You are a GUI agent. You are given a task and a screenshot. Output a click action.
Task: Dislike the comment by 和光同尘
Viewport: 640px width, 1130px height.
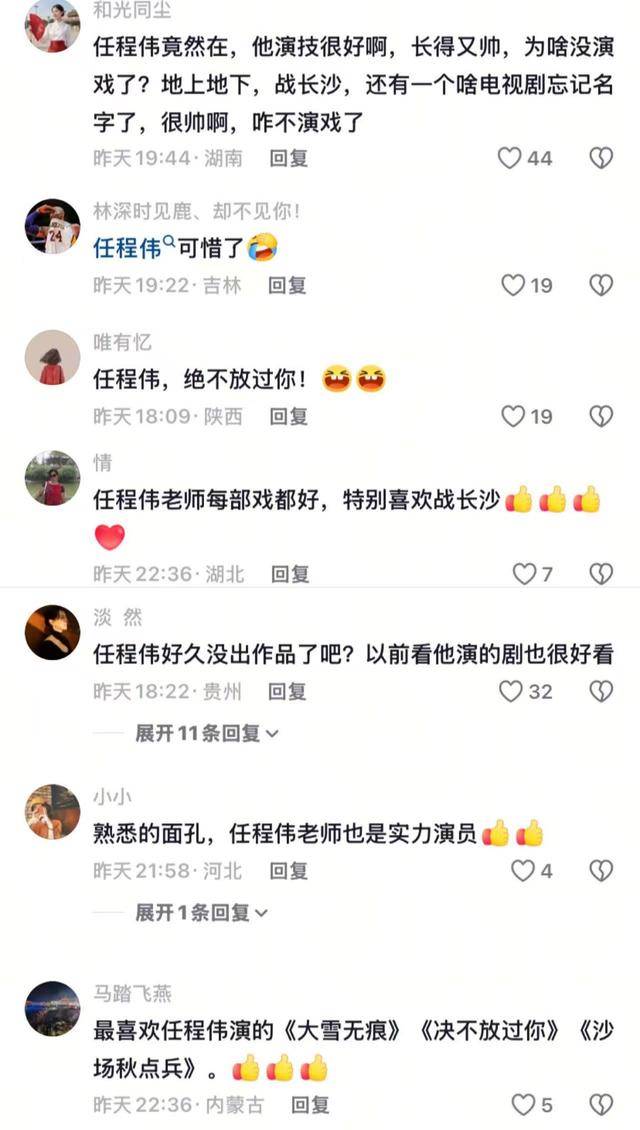(600, 158)
